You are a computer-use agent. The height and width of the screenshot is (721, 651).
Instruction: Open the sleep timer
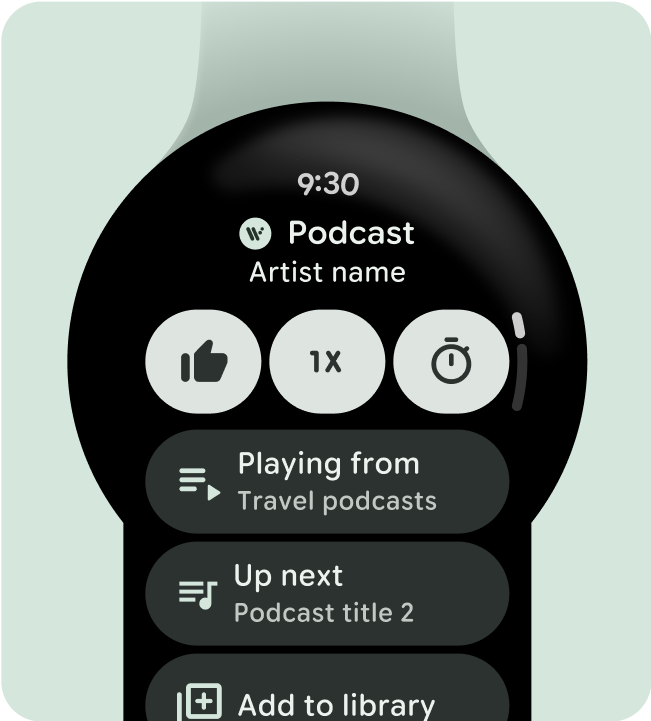point(450,362)
